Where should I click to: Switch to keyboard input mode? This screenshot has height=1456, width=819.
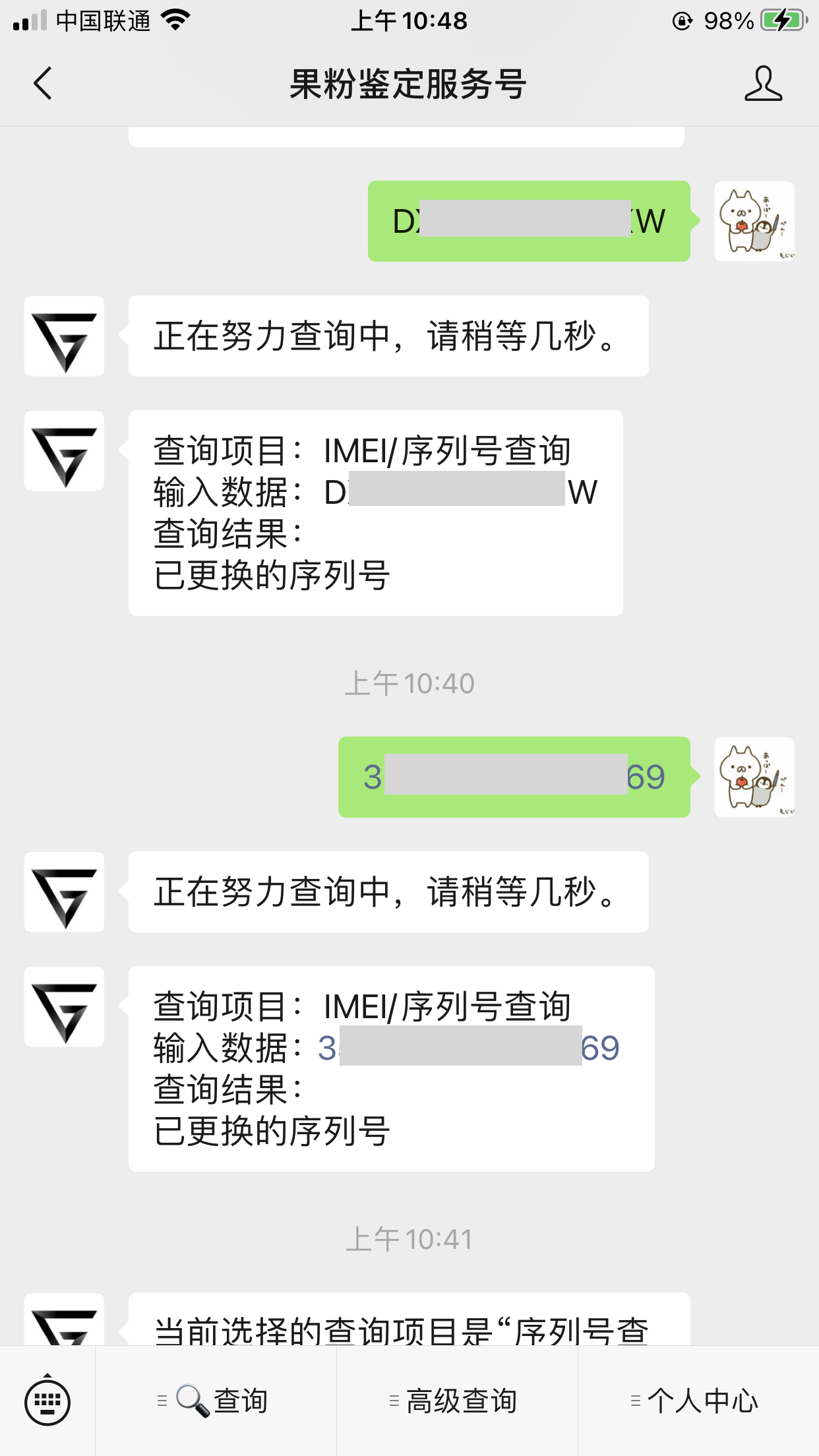pyautogui.click(x=47, y=1401)
